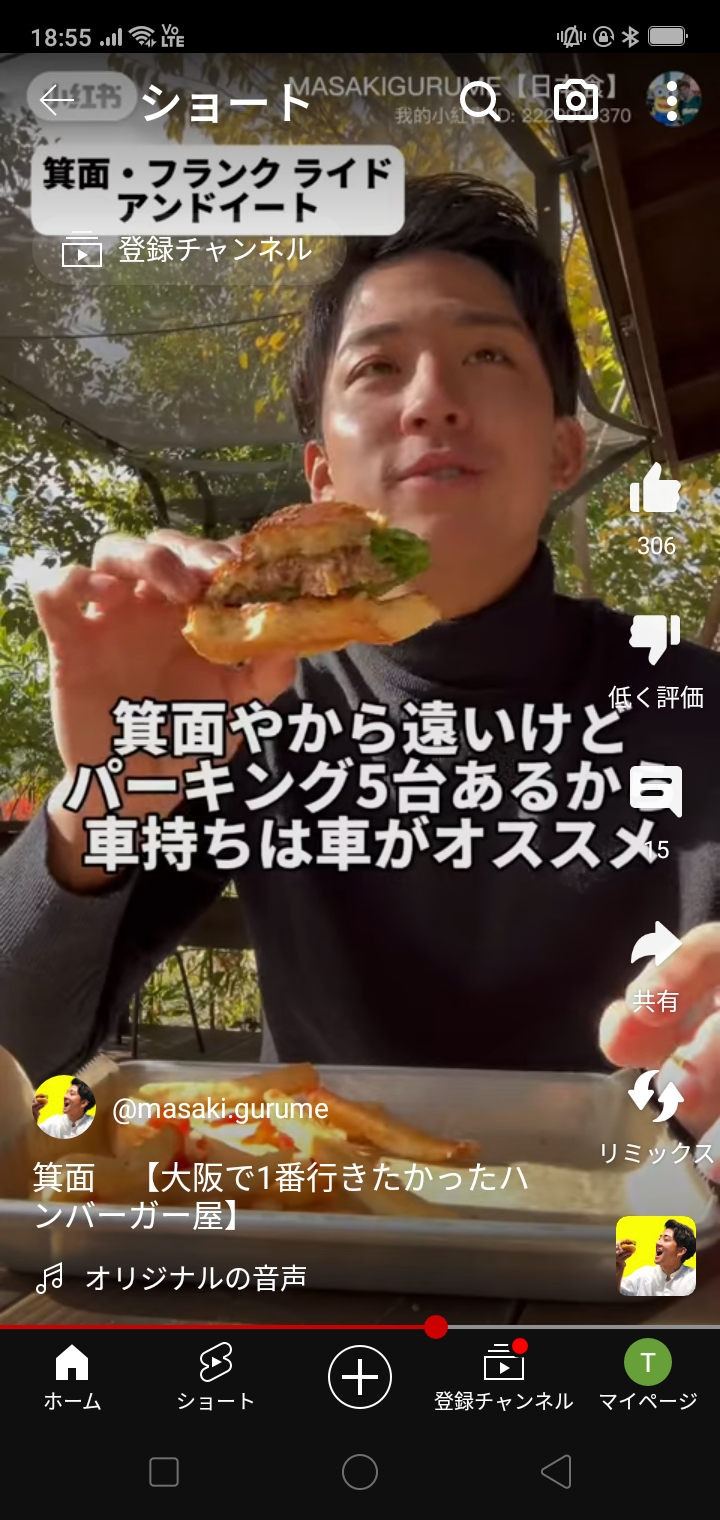Tap the 登録チャンネル chip under the title

coord(188,249)
